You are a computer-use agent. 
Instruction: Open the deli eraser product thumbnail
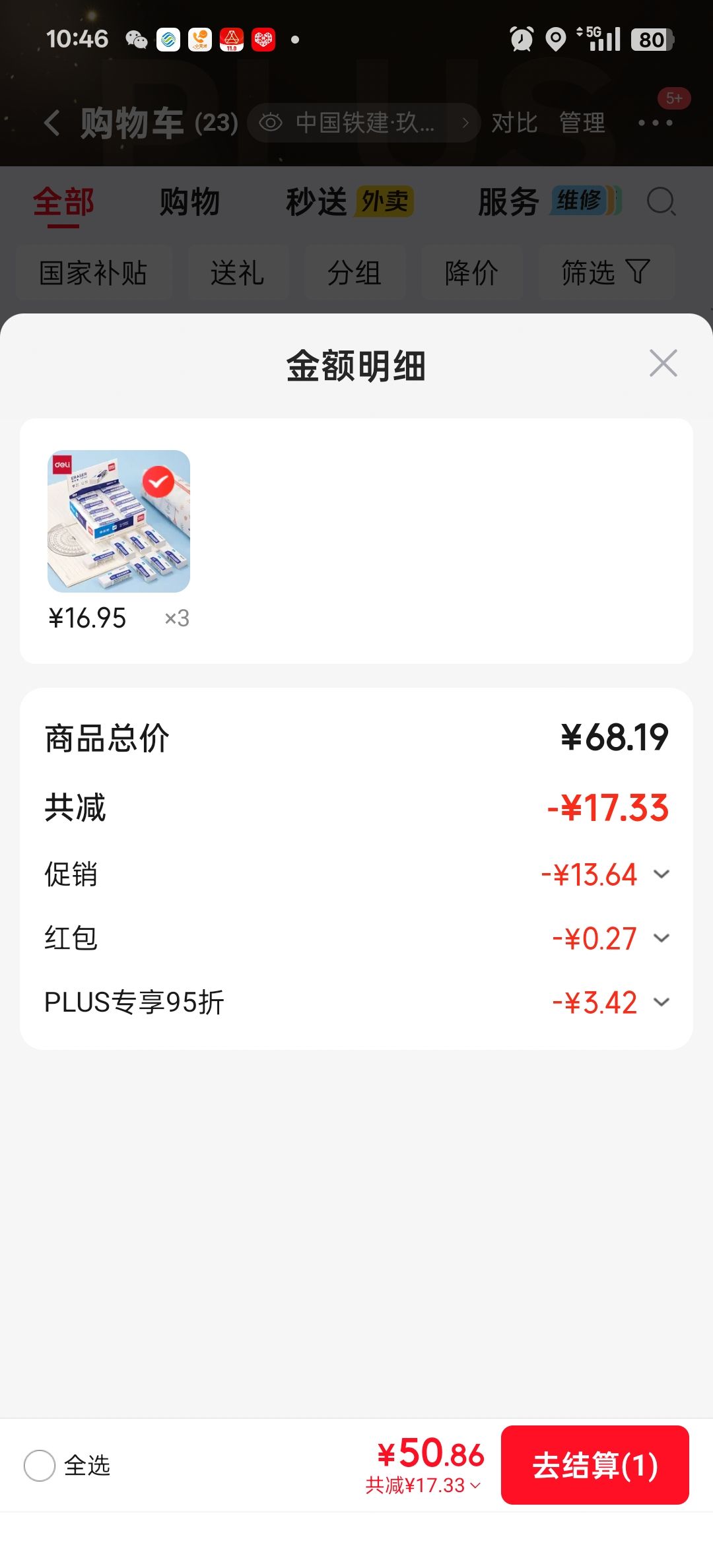[x=119, y=521]
